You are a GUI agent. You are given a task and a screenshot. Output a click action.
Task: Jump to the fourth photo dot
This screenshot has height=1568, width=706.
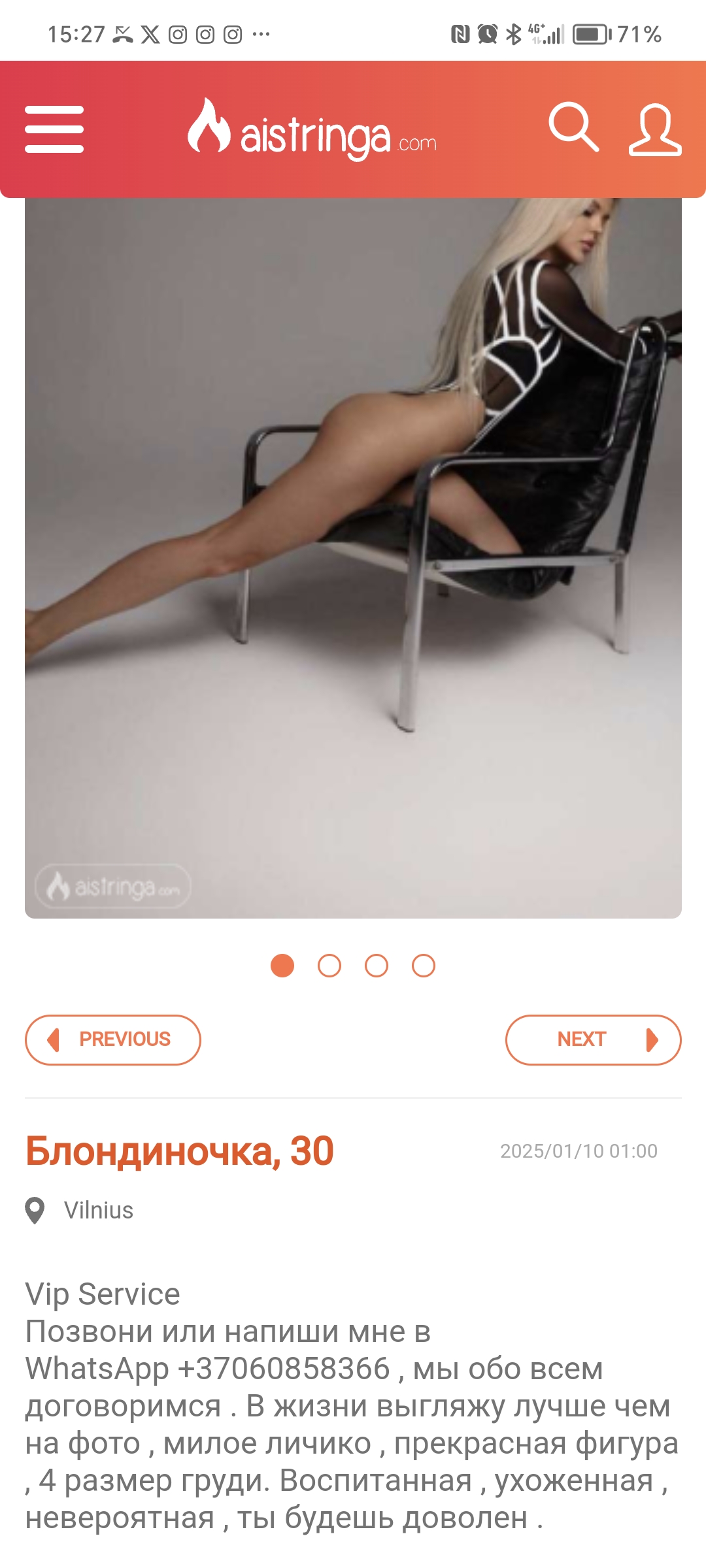click(424, 966)
